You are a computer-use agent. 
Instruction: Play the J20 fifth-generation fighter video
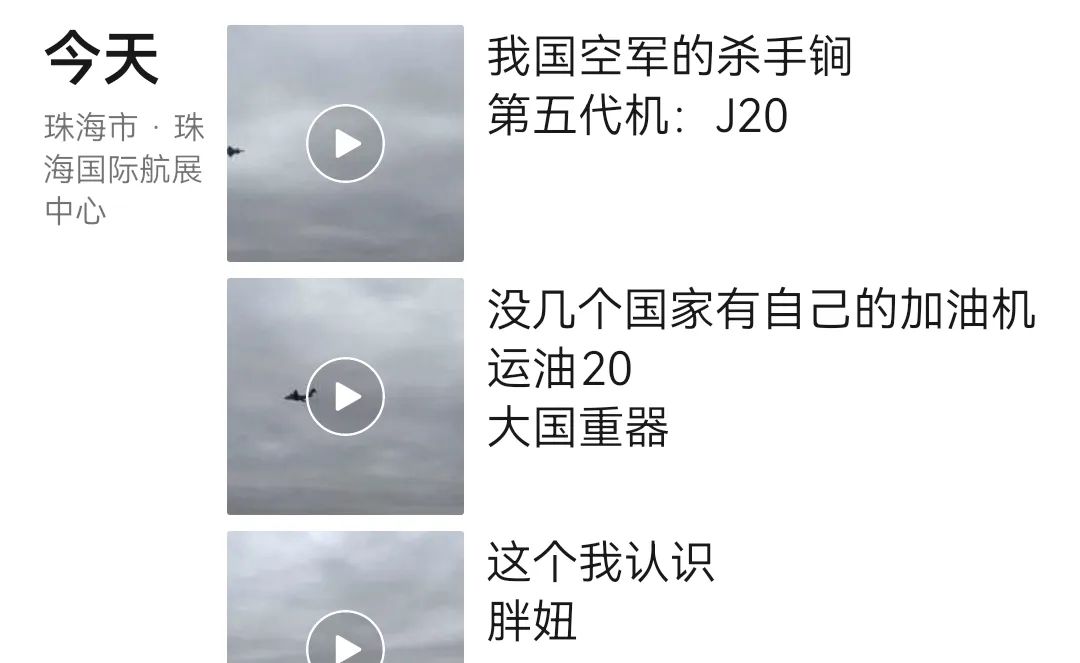345,143
